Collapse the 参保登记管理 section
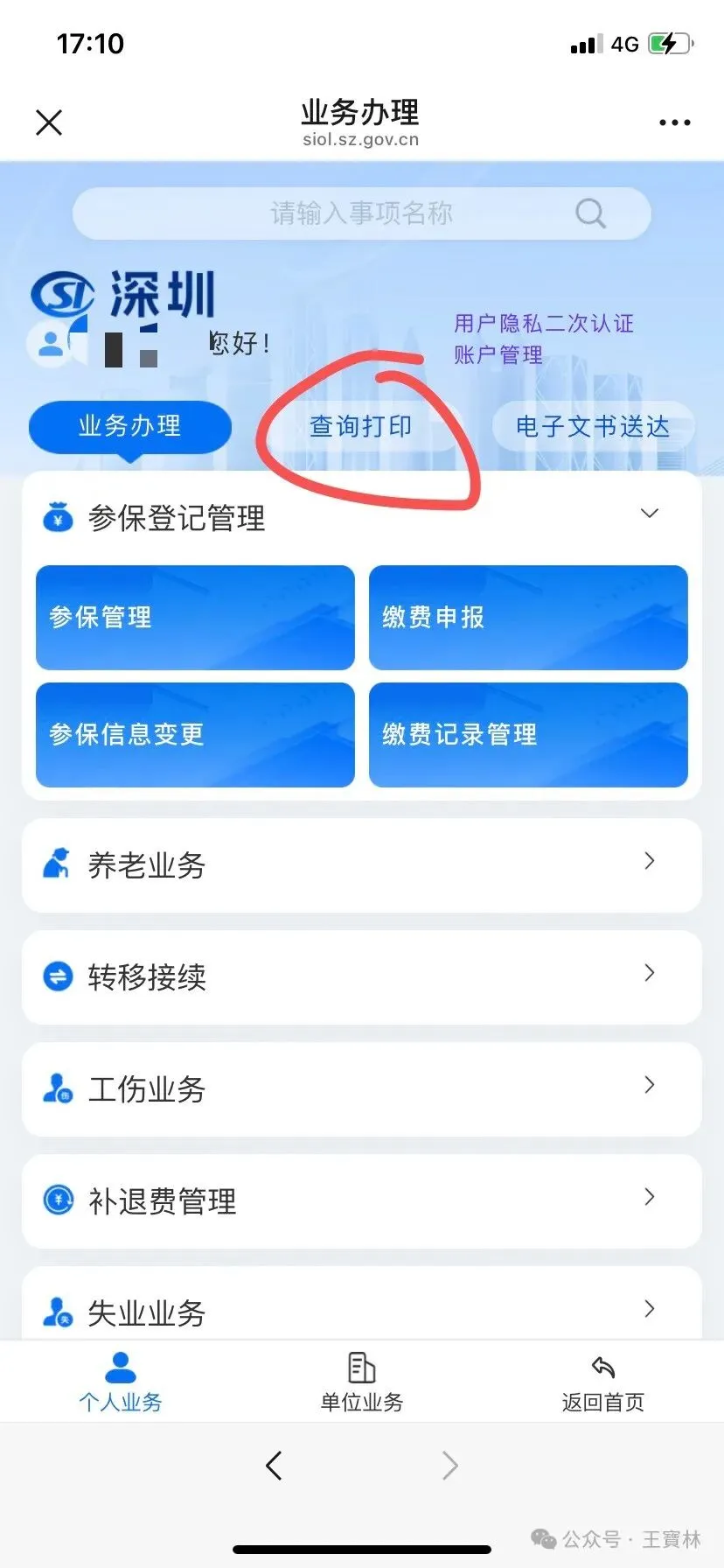The width and height of the screenshot is (724, 1568). click(650, 514)
